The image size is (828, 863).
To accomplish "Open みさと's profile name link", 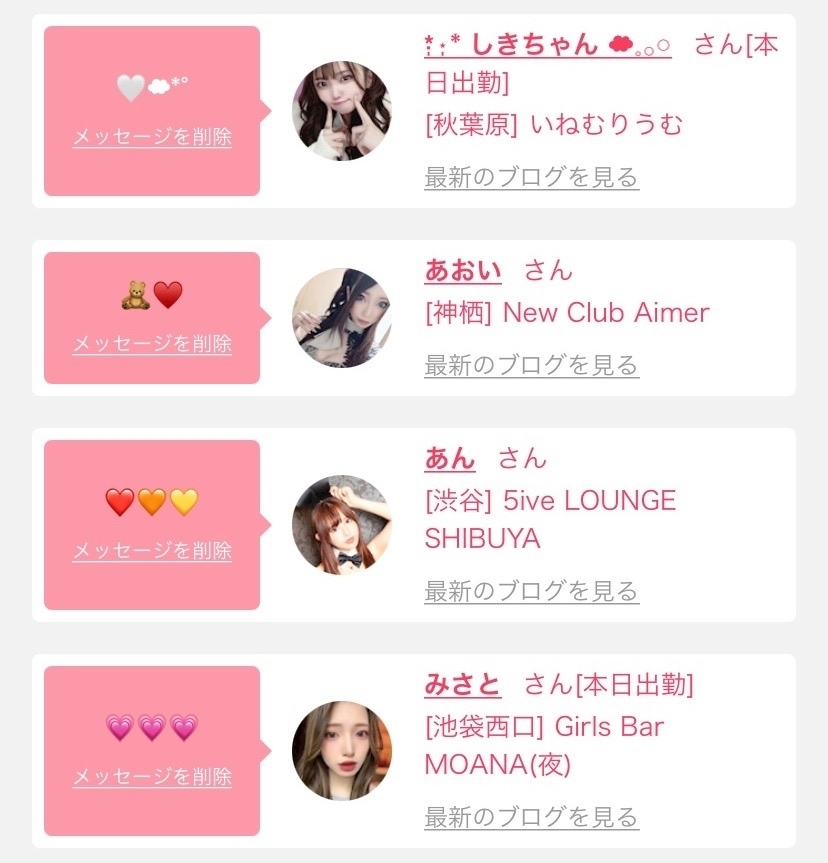I will pos(463,684).
